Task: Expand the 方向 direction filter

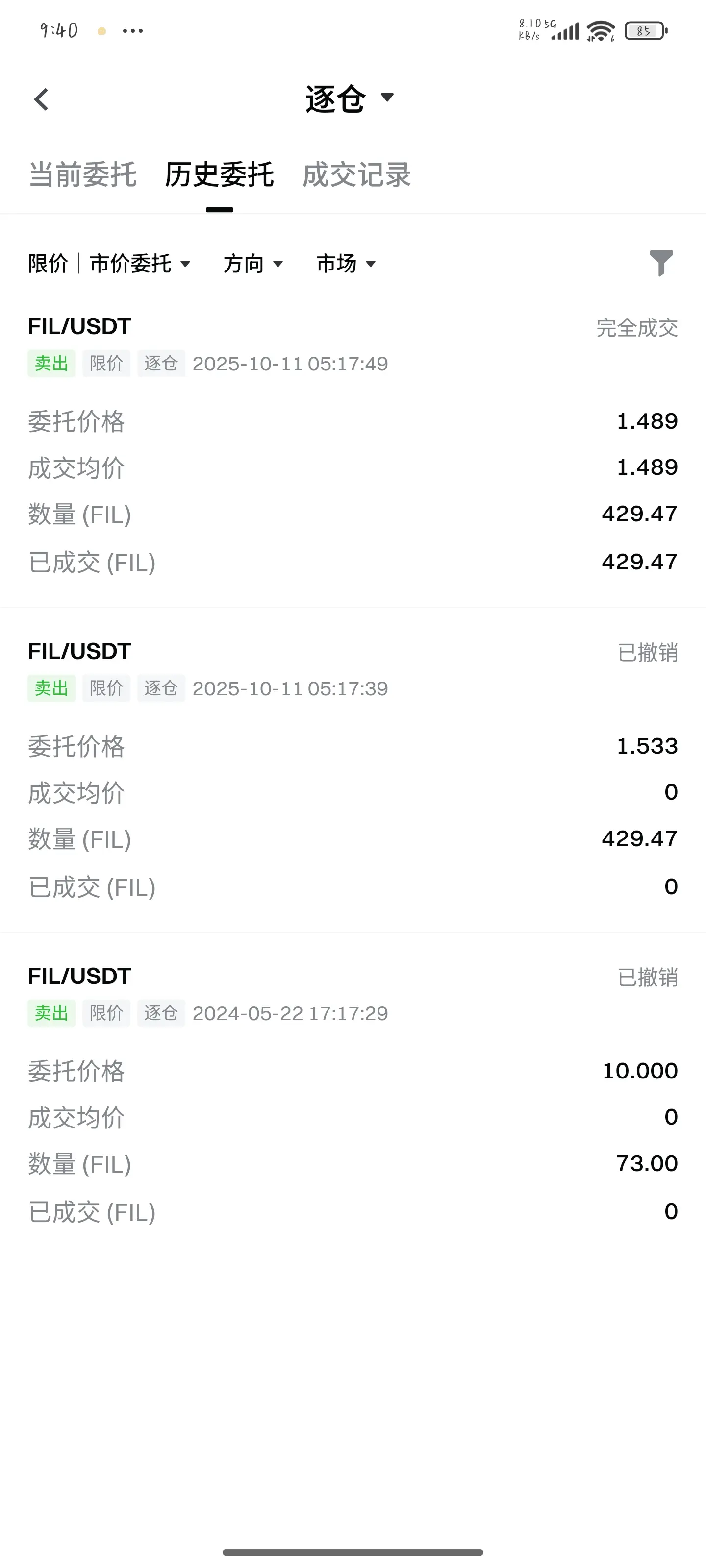Action: (253, 264)
